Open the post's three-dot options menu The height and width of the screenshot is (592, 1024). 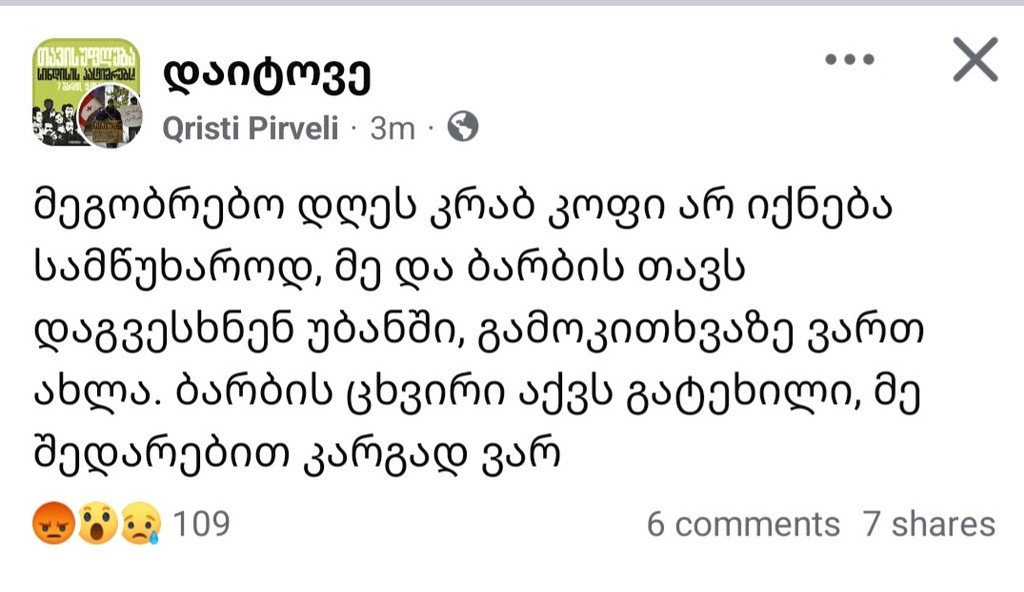pyautogui.click(x=849, y=60)
